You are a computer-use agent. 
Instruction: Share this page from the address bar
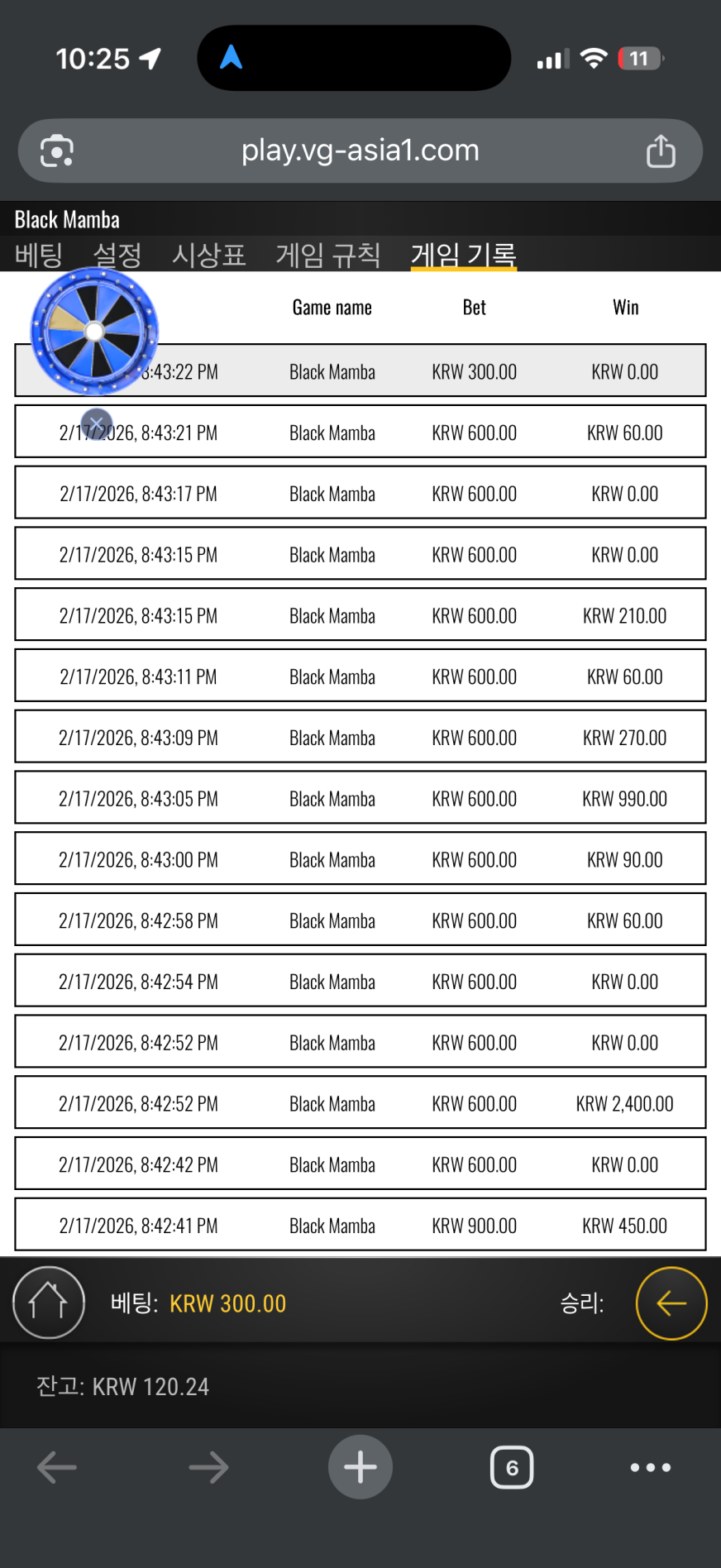pos(661,151)
